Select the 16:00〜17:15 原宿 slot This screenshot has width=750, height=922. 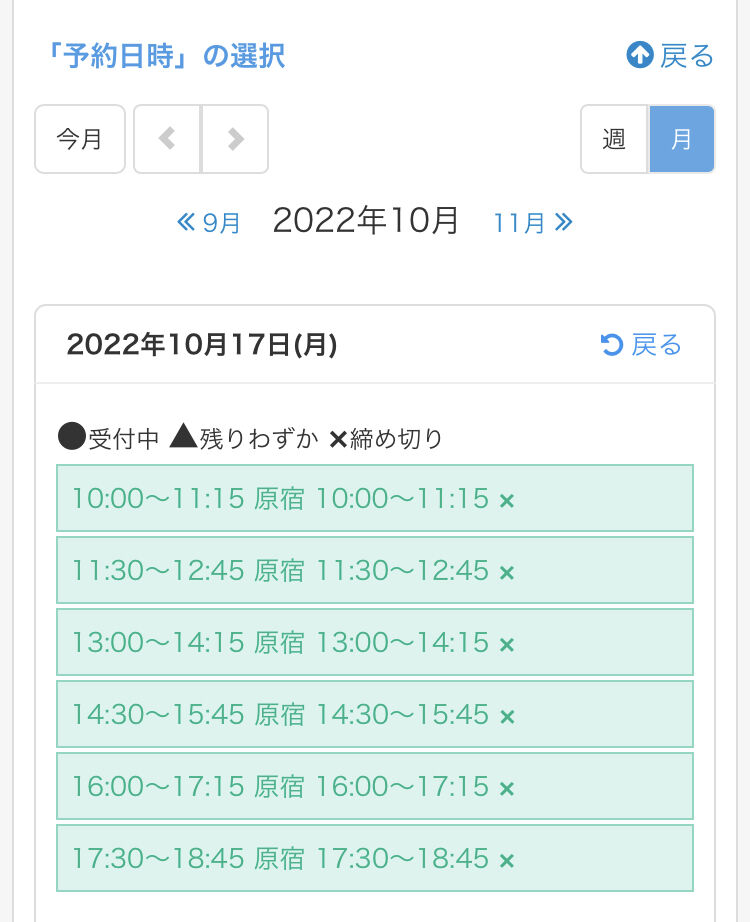[375, 786]
